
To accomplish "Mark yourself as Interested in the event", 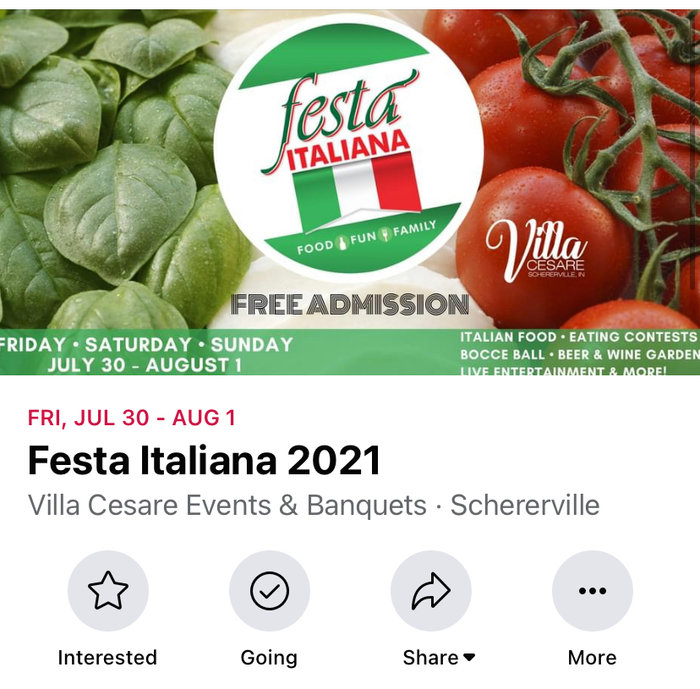I will coord(108,591).
